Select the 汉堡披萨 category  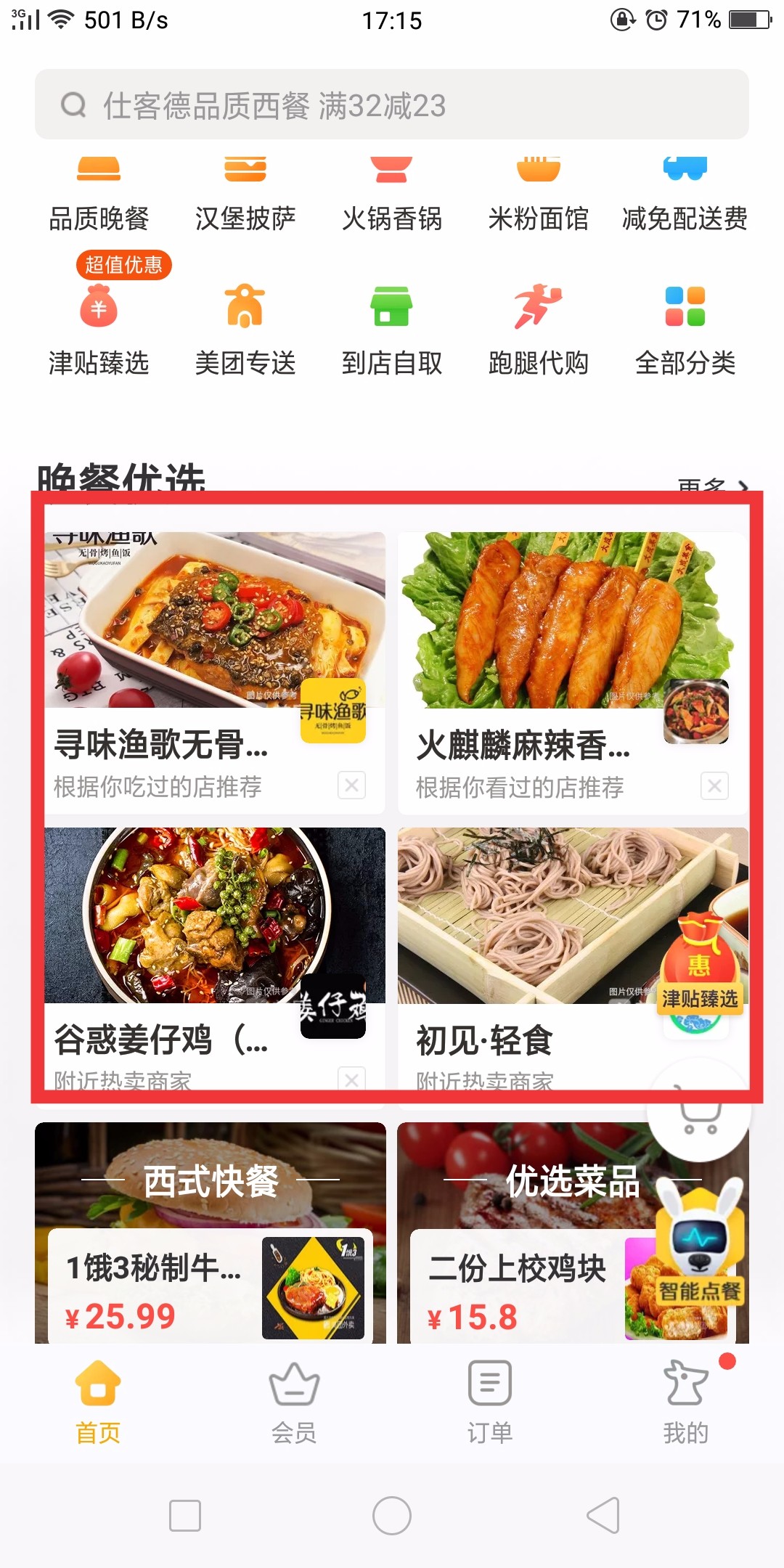(245, 196)
